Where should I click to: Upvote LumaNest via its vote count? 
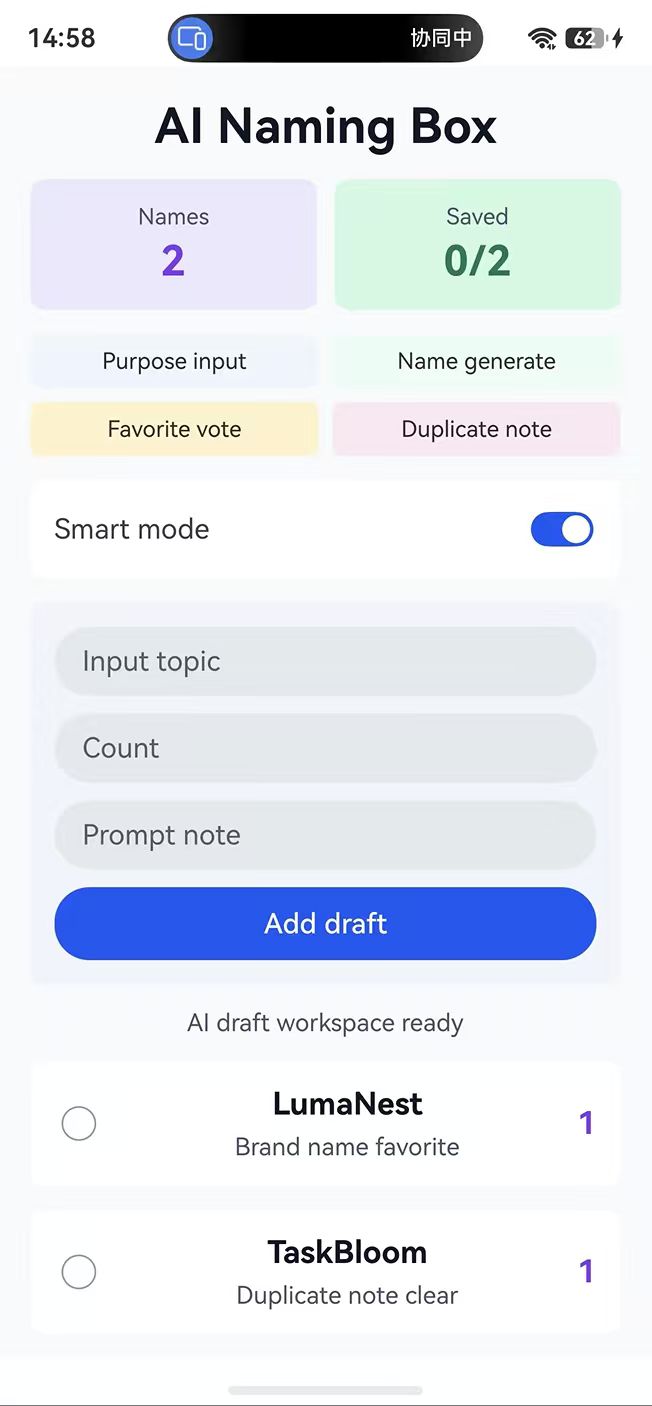click(x=586, y=1123)
